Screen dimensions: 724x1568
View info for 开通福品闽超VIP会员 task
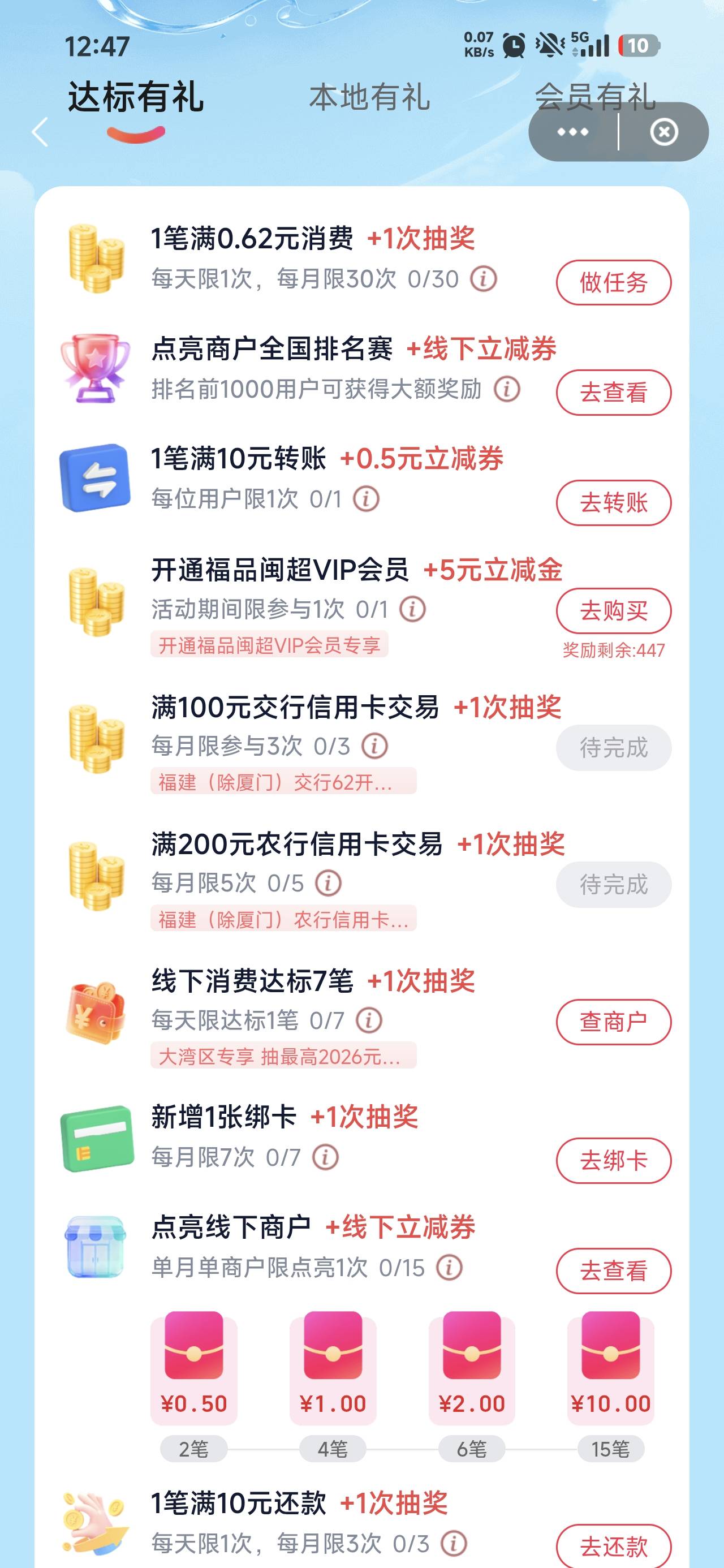413,609
